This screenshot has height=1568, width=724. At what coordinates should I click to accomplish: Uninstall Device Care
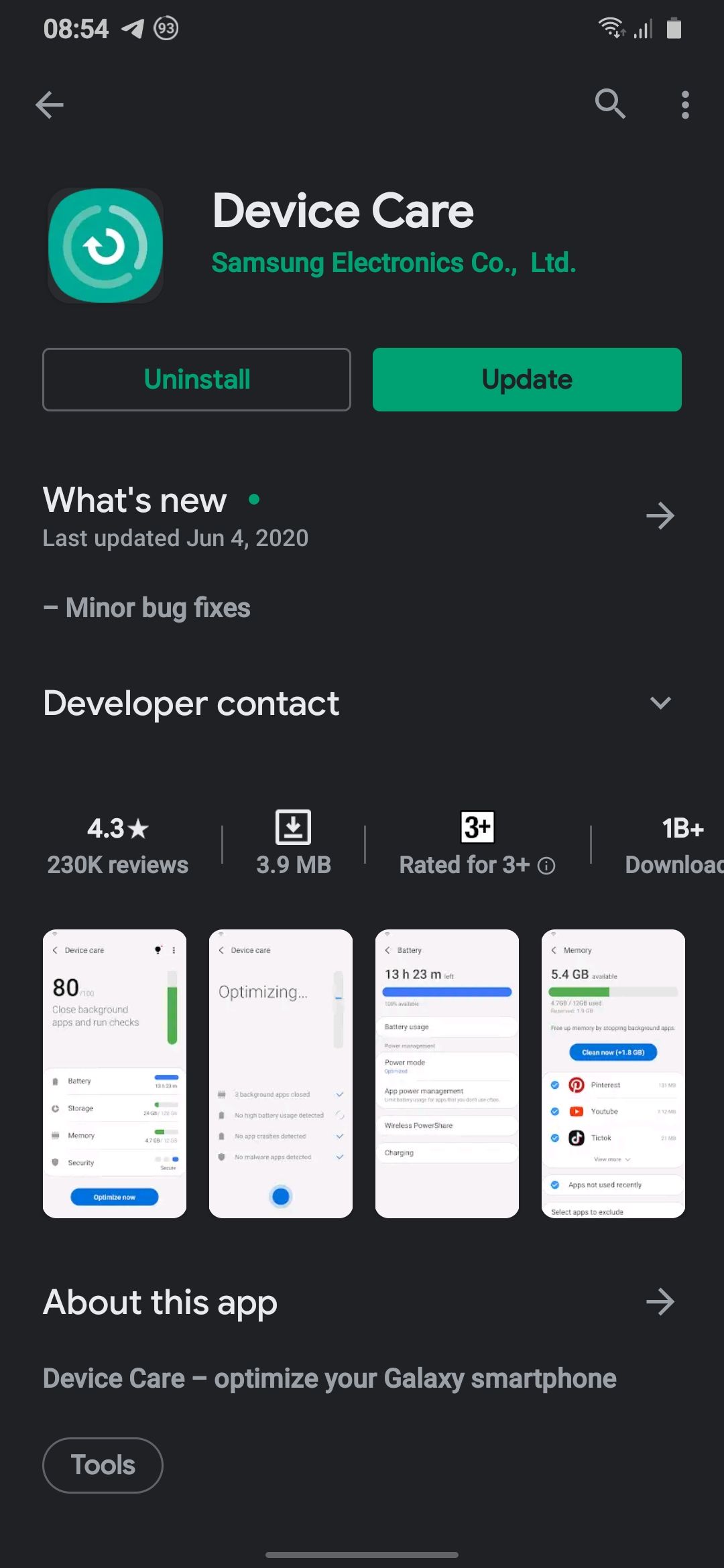(x=196, y=379)
